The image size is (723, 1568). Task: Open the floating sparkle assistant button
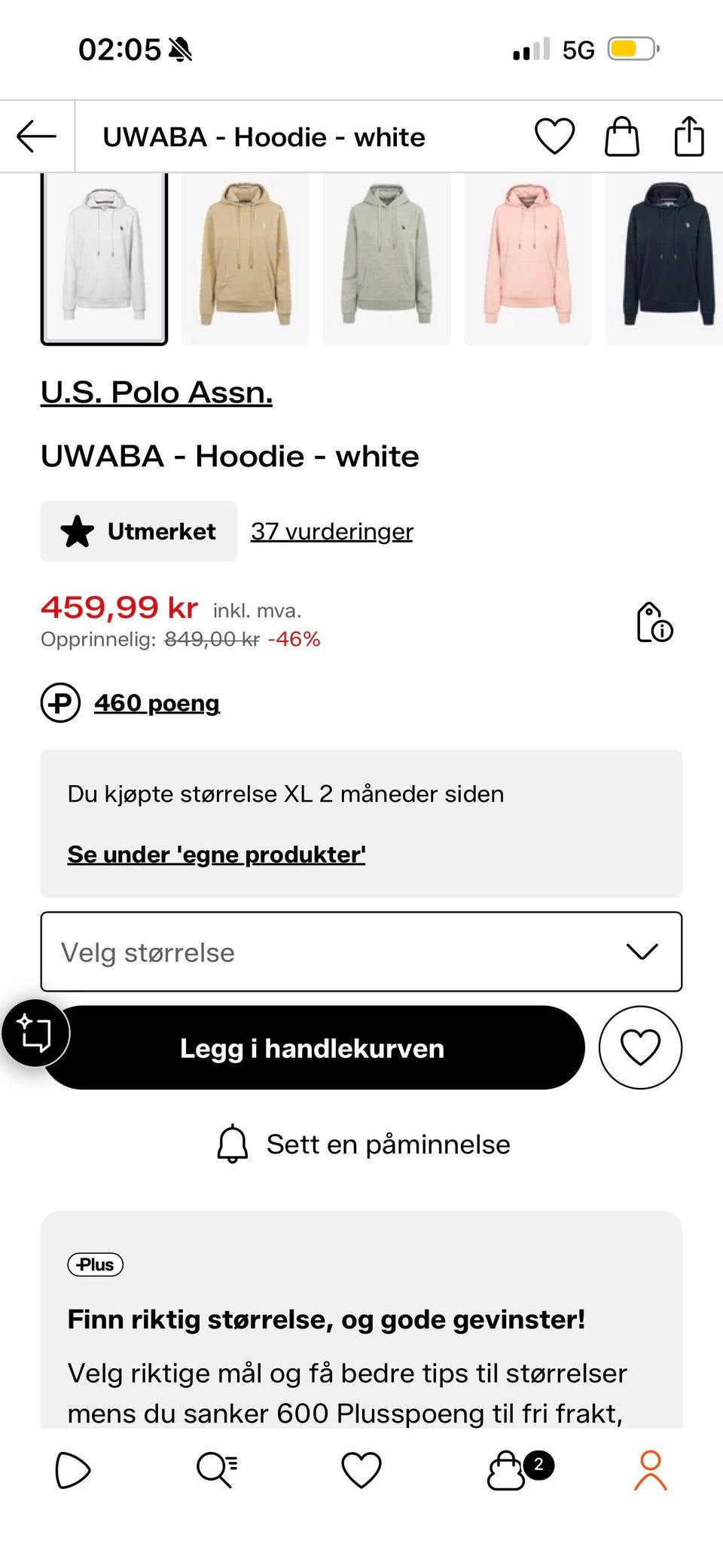tap(35, 1033)
